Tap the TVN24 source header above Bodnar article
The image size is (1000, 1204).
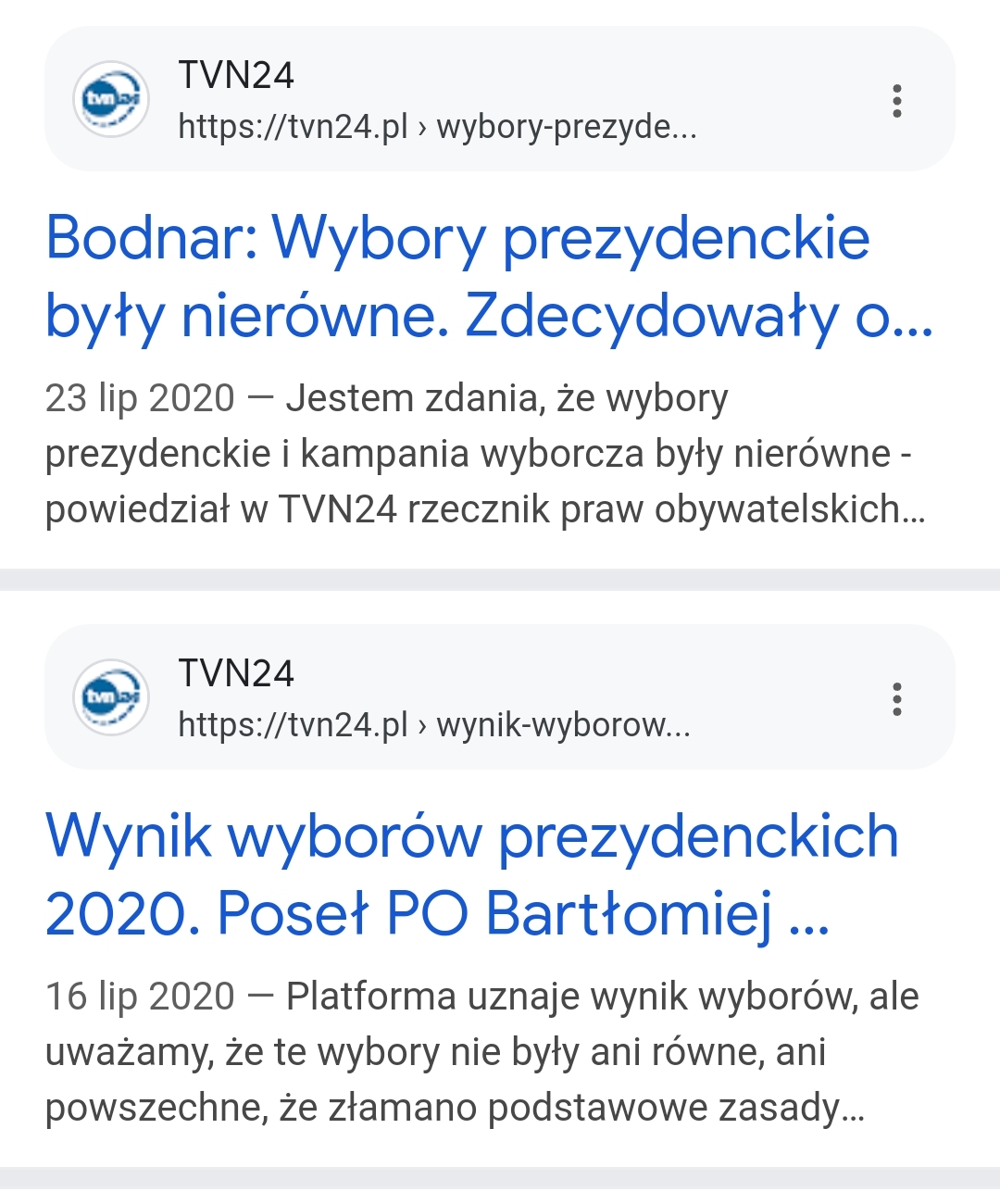coord(435,100)
